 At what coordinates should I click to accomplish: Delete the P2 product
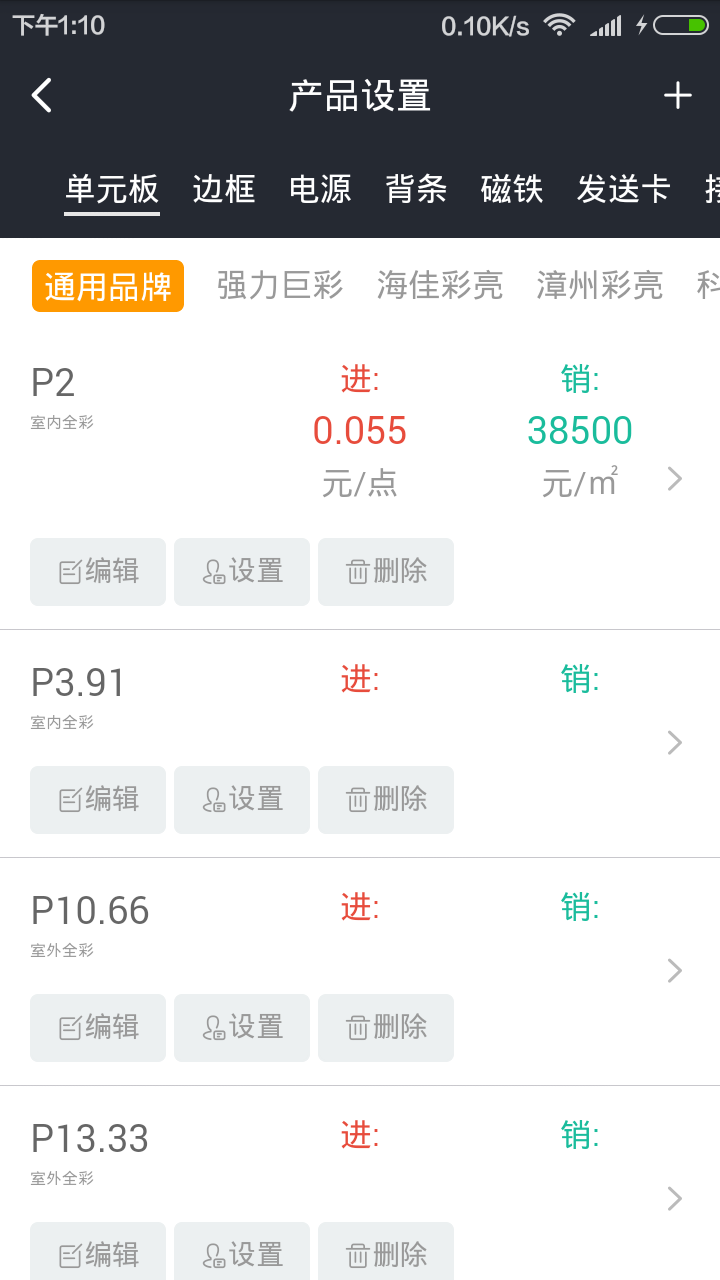[386, 572]
